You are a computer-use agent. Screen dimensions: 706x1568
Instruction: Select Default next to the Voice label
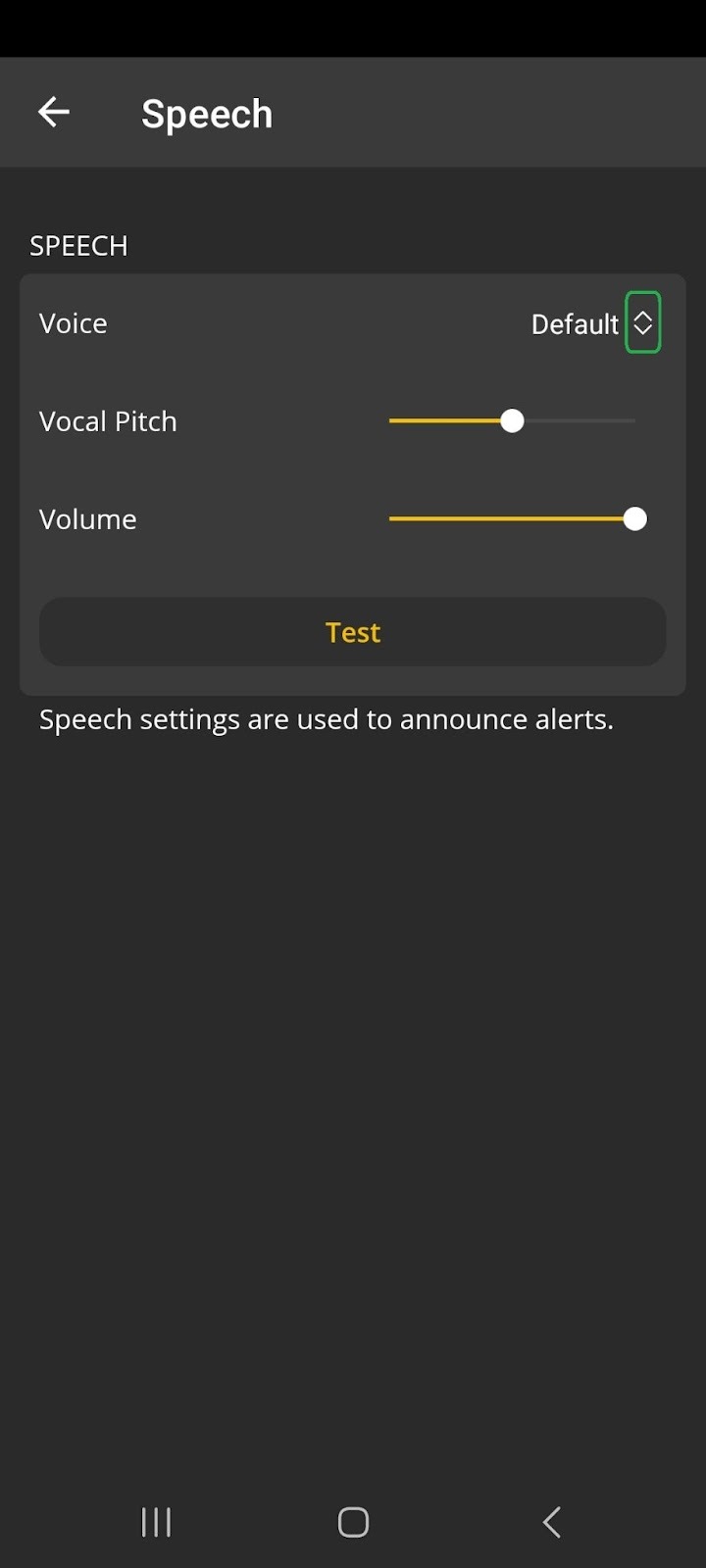tap(575, 323)
